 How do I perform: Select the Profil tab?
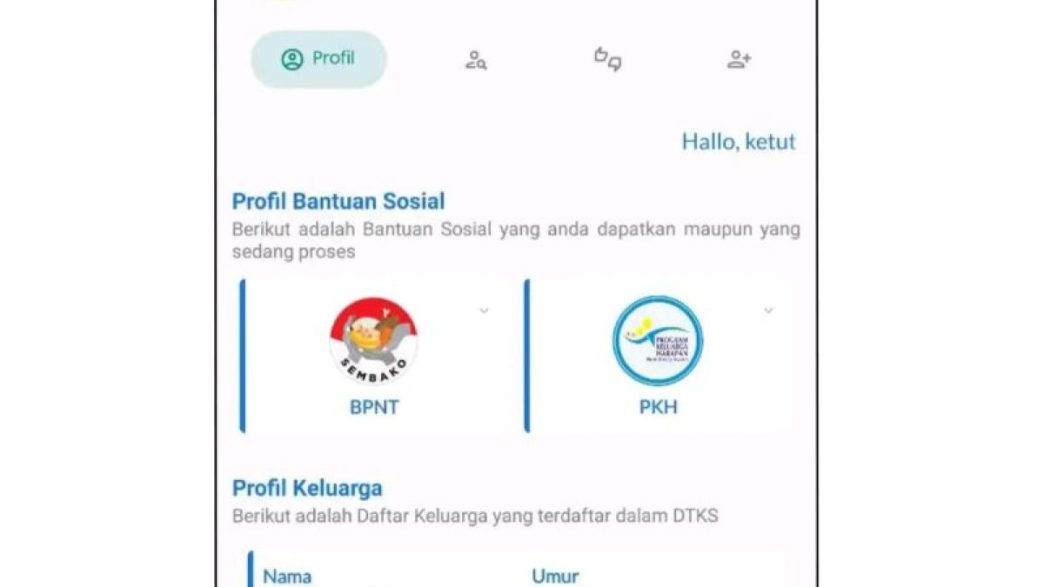(318, 59)
